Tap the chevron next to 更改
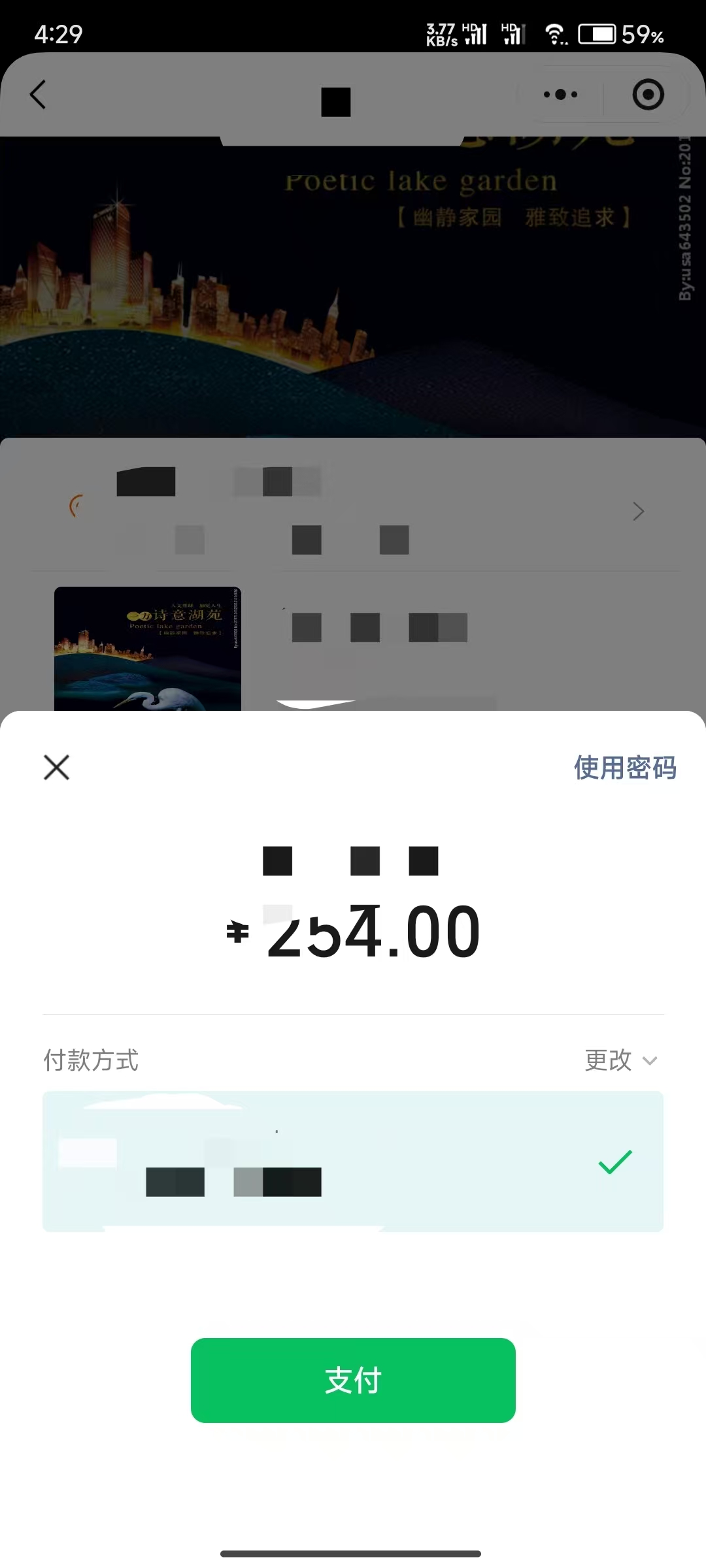The image size is (706, 1568). [648, 1062]
